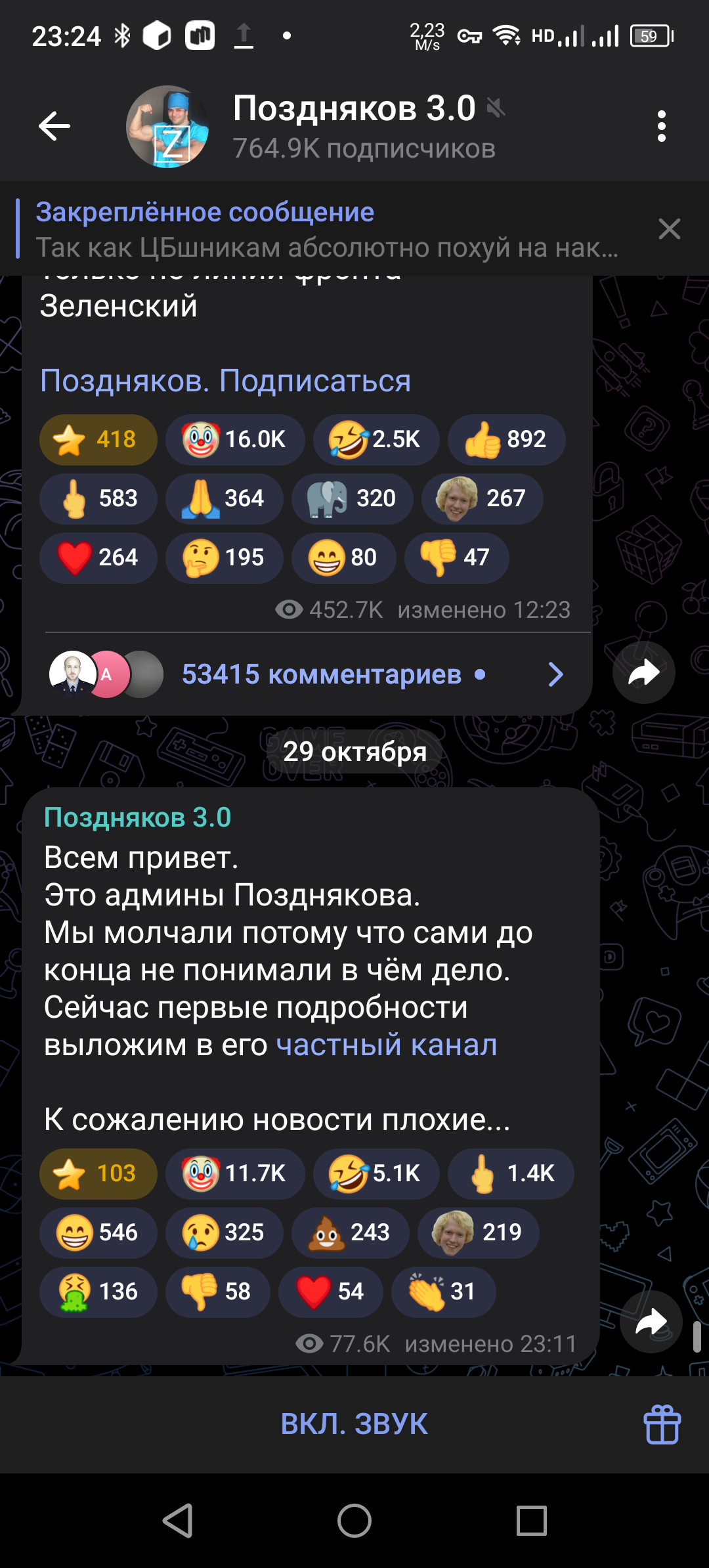Open the Поздняков 3.0 channel profile
The image size is (709, 1568).
coord(354,126)
